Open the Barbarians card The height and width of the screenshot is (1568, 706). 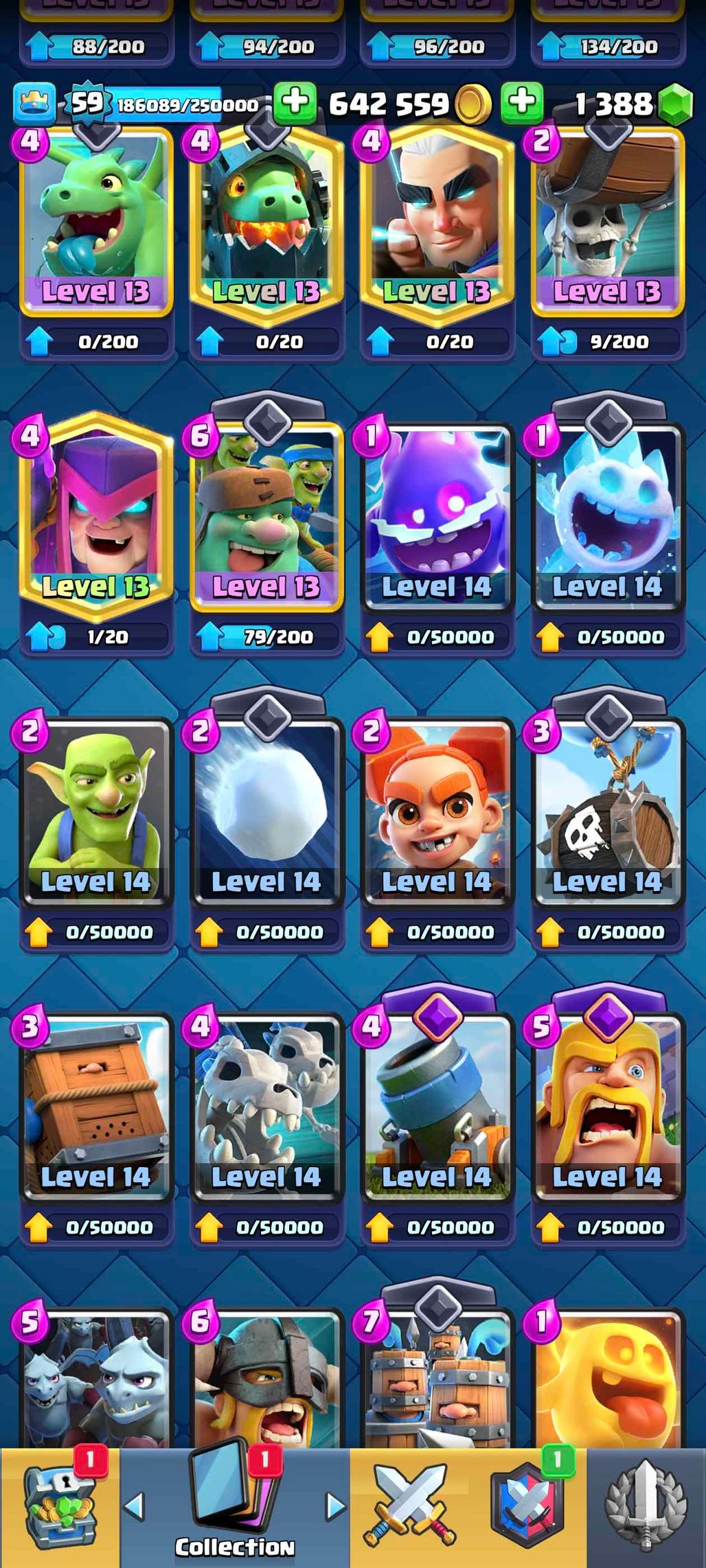[x=607, y=1105]
